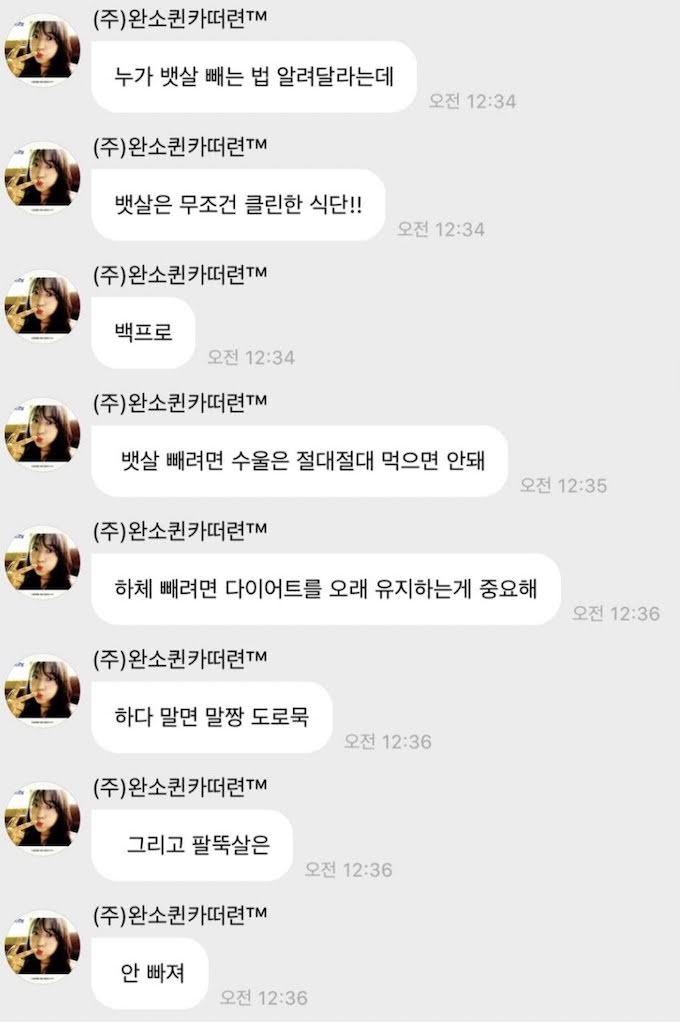Image resolution: width=680 pixels, height=1022 pixels.
Task: Tap avatar beside "누가 뱃살 빼는 법" message
Action: (42, 50)
